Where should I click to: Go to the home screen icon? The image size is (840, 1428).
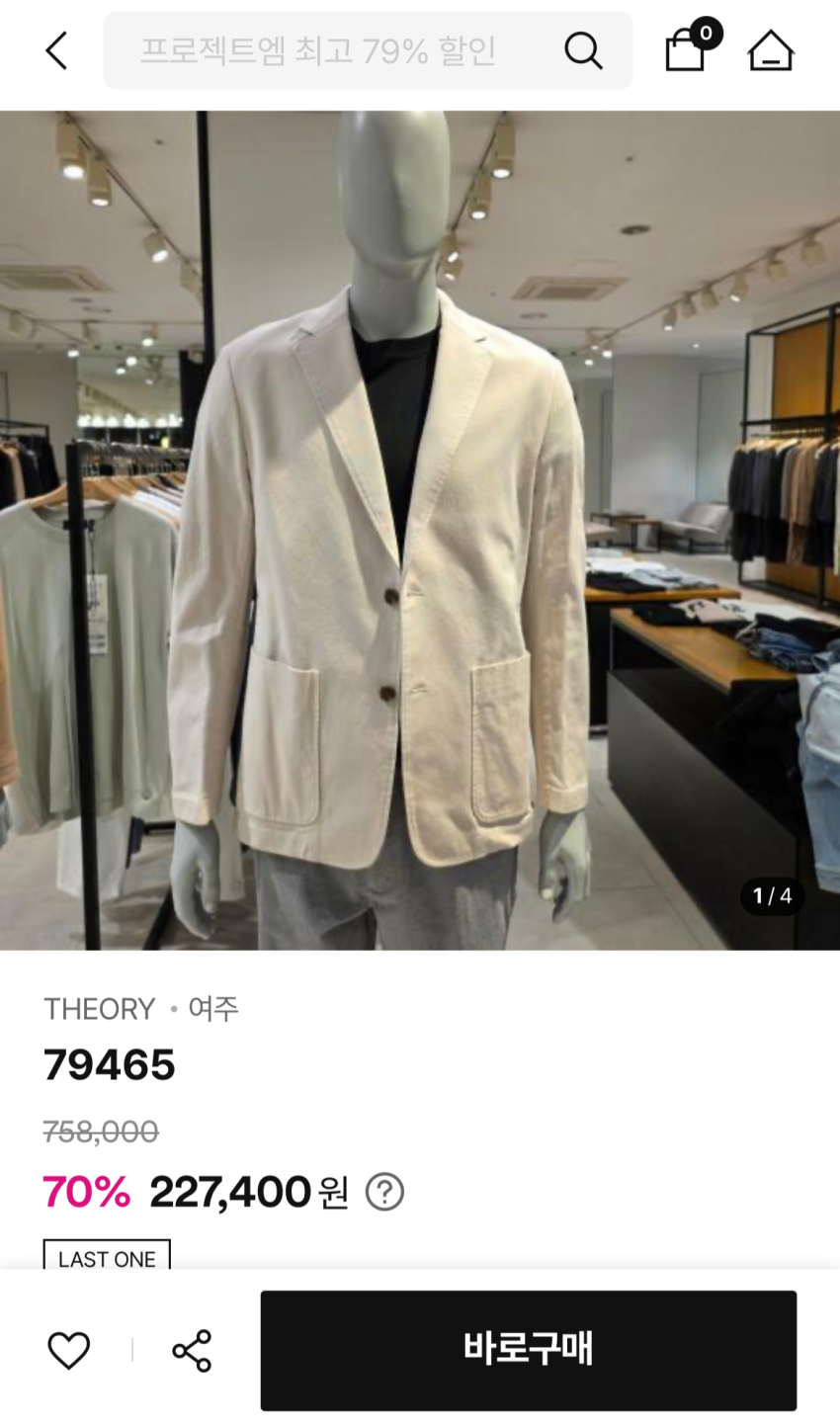771,50
